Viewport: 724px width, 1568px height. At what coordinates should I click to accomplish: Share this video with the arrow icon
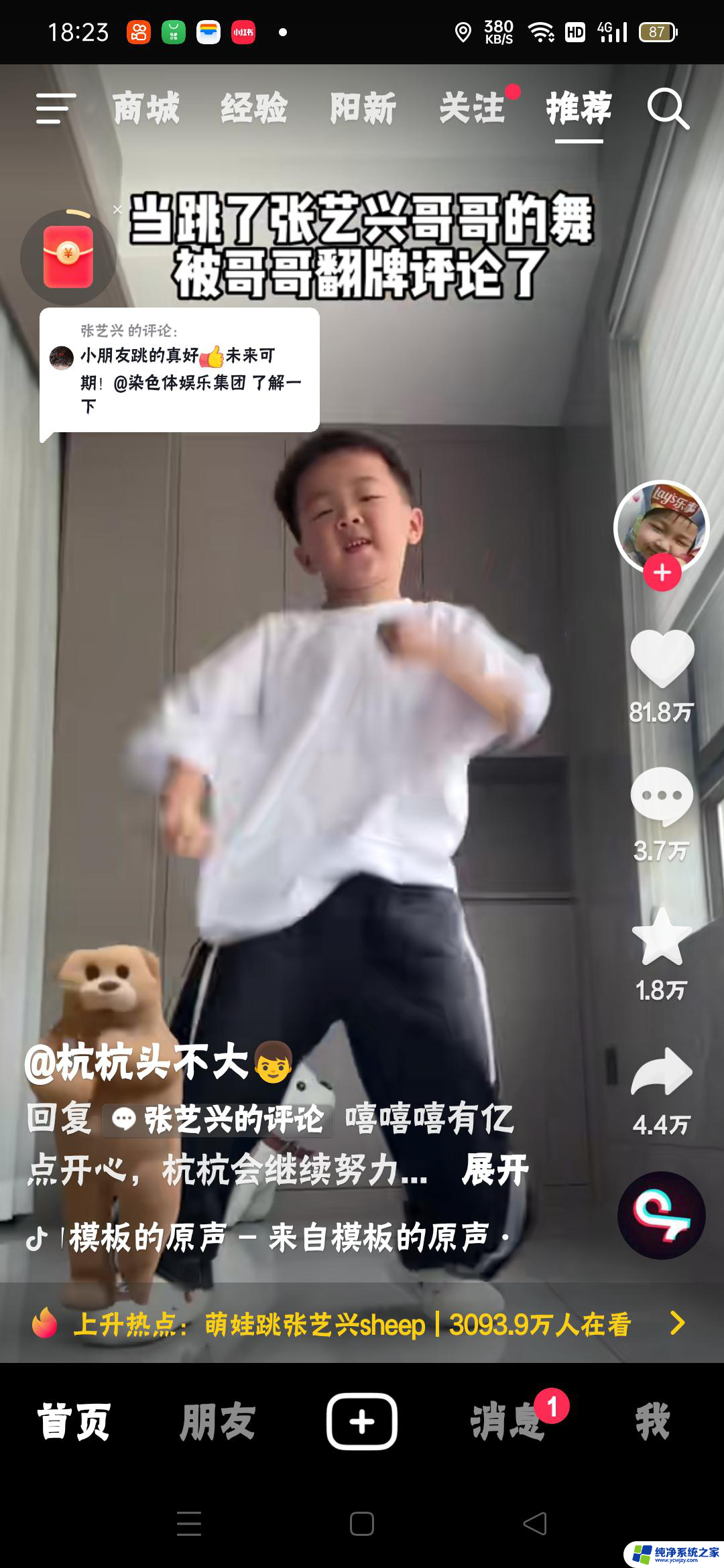tap(662, 1072)
